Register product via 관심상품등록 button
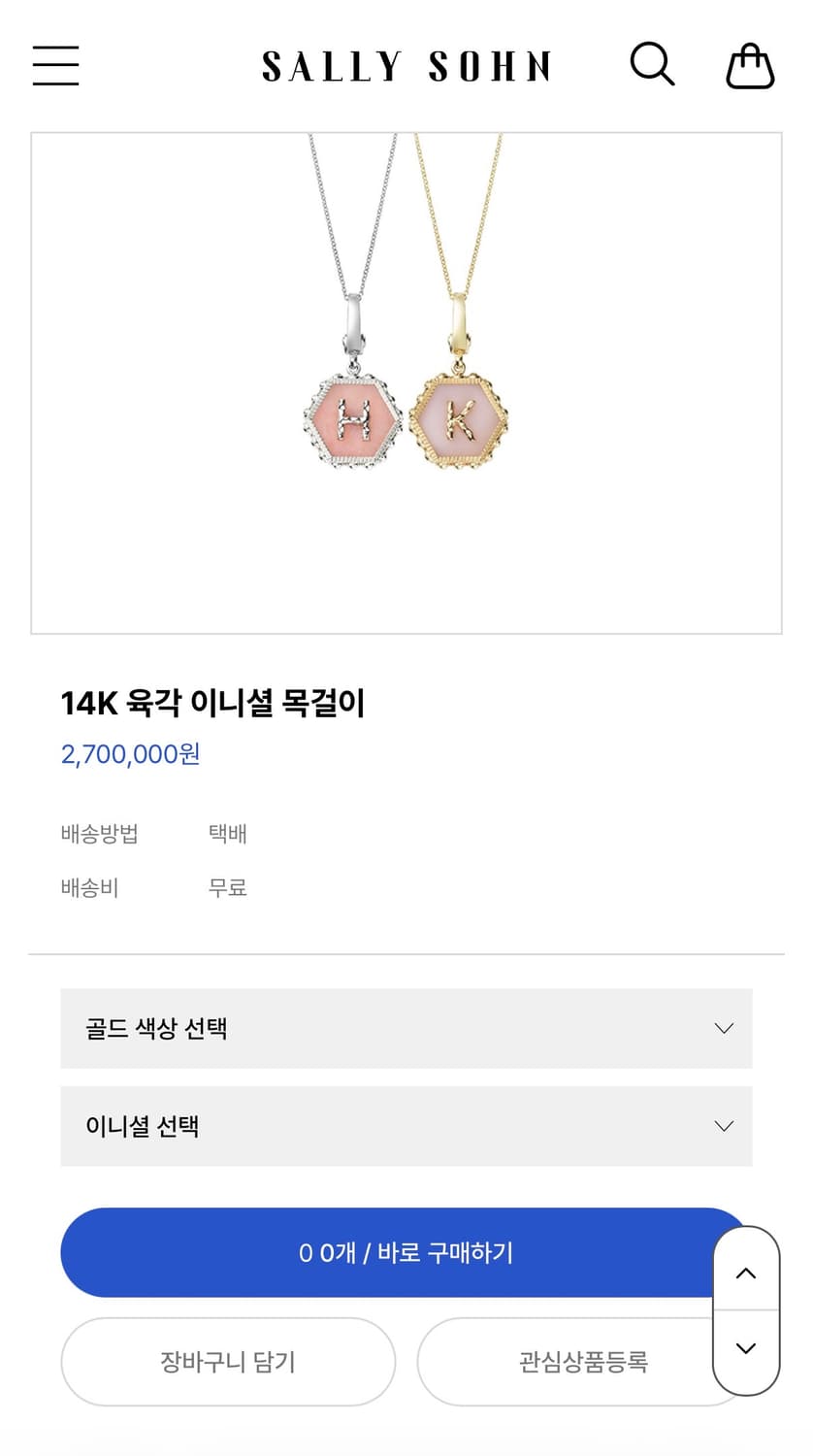Viewport: 813px width, 1456px height. tap(584, 1361)
